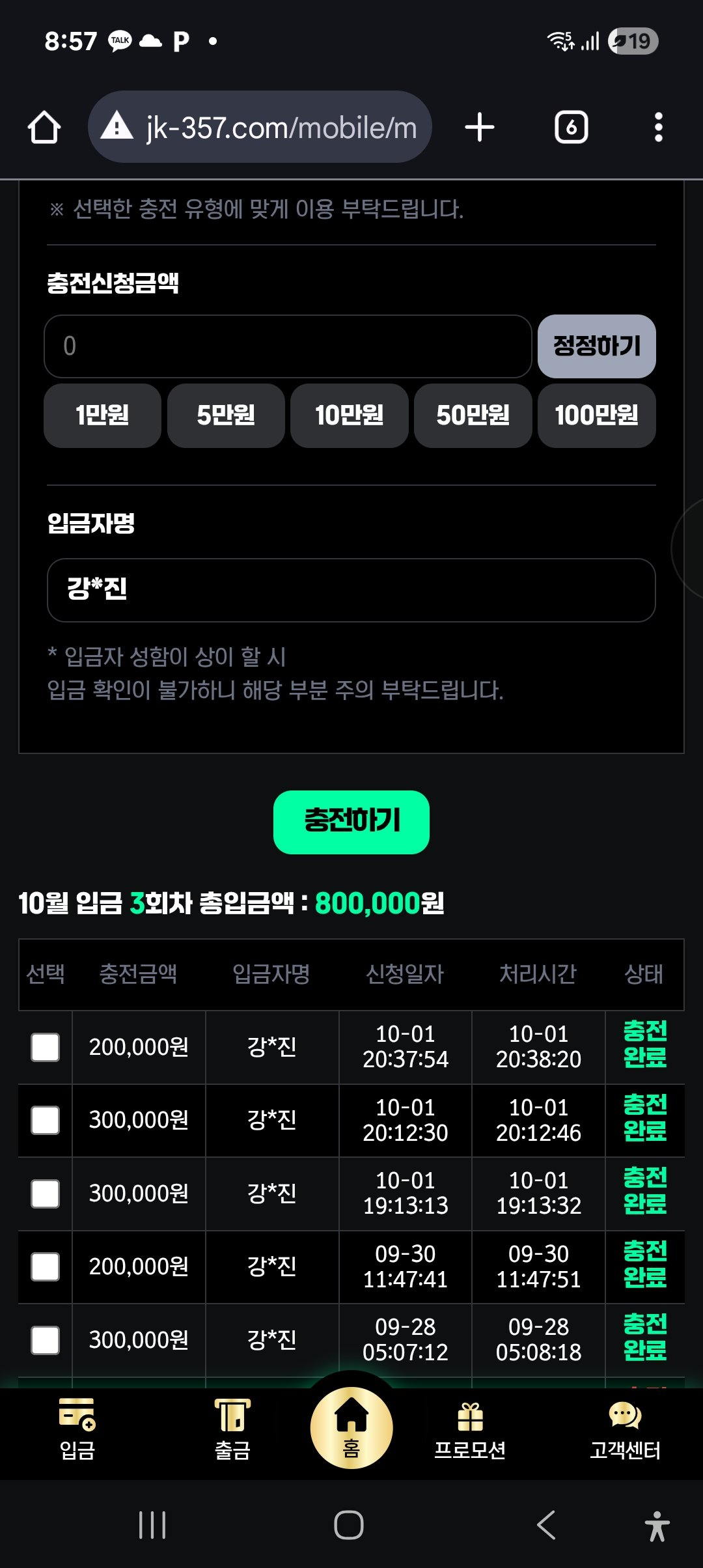Add 100만원 to the amount
703x1568 pixels.
596,415
